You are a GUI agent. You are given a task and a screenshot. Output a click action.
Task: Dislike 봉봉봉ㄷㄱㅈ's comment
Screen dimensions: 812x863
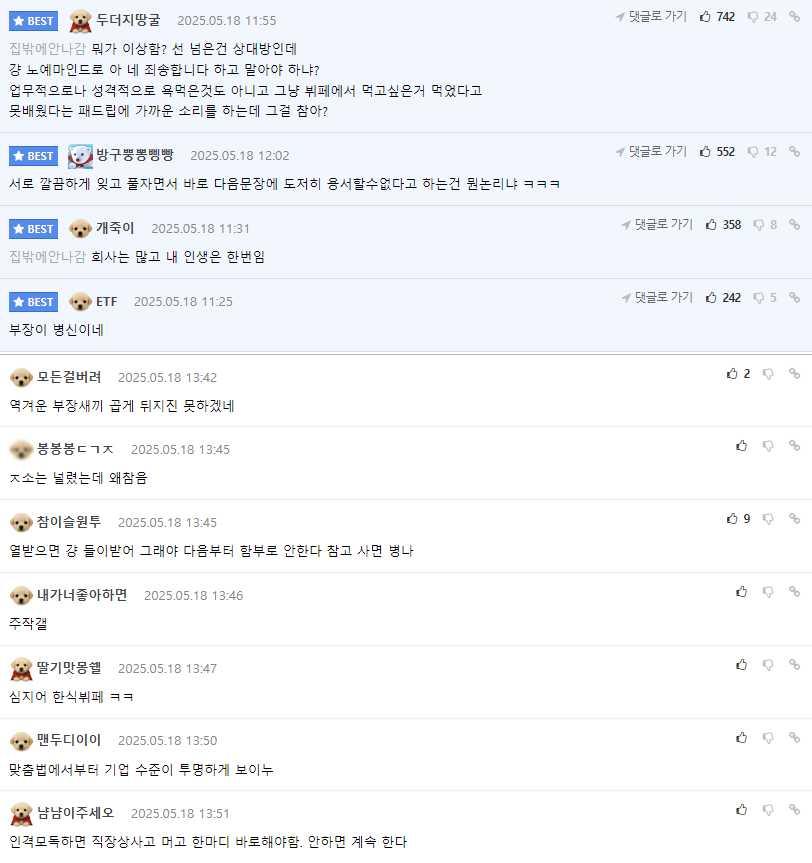pos(768,446)
